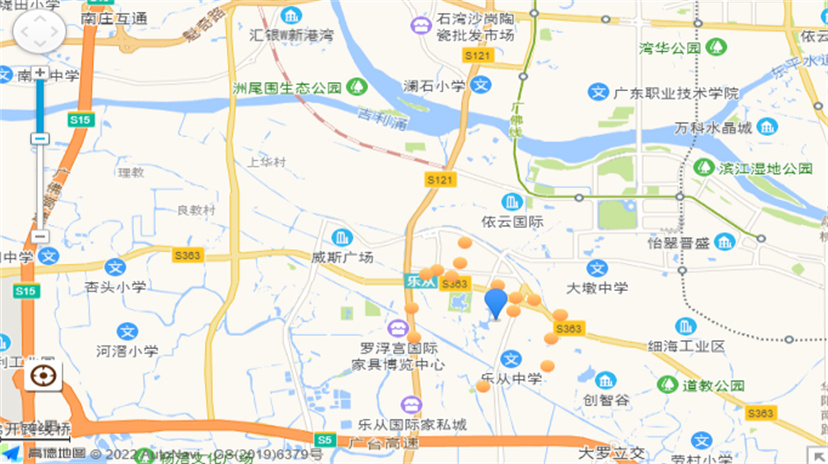Screen dimensions: 828x464
Task: Zoom in with the plus button
Action: click(x=40, y=73)
